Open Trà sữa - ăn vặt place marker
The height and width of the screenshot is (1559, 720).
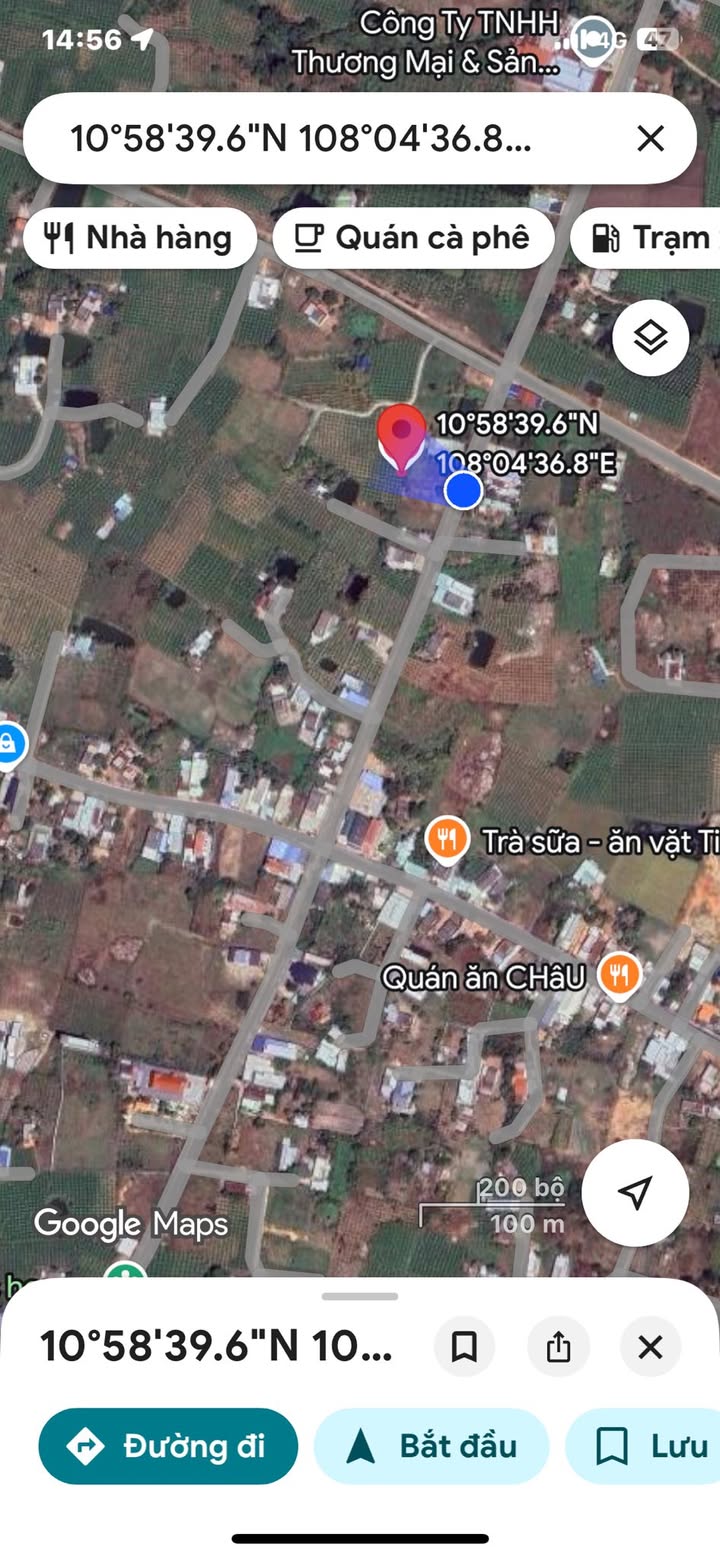point(448,840)
